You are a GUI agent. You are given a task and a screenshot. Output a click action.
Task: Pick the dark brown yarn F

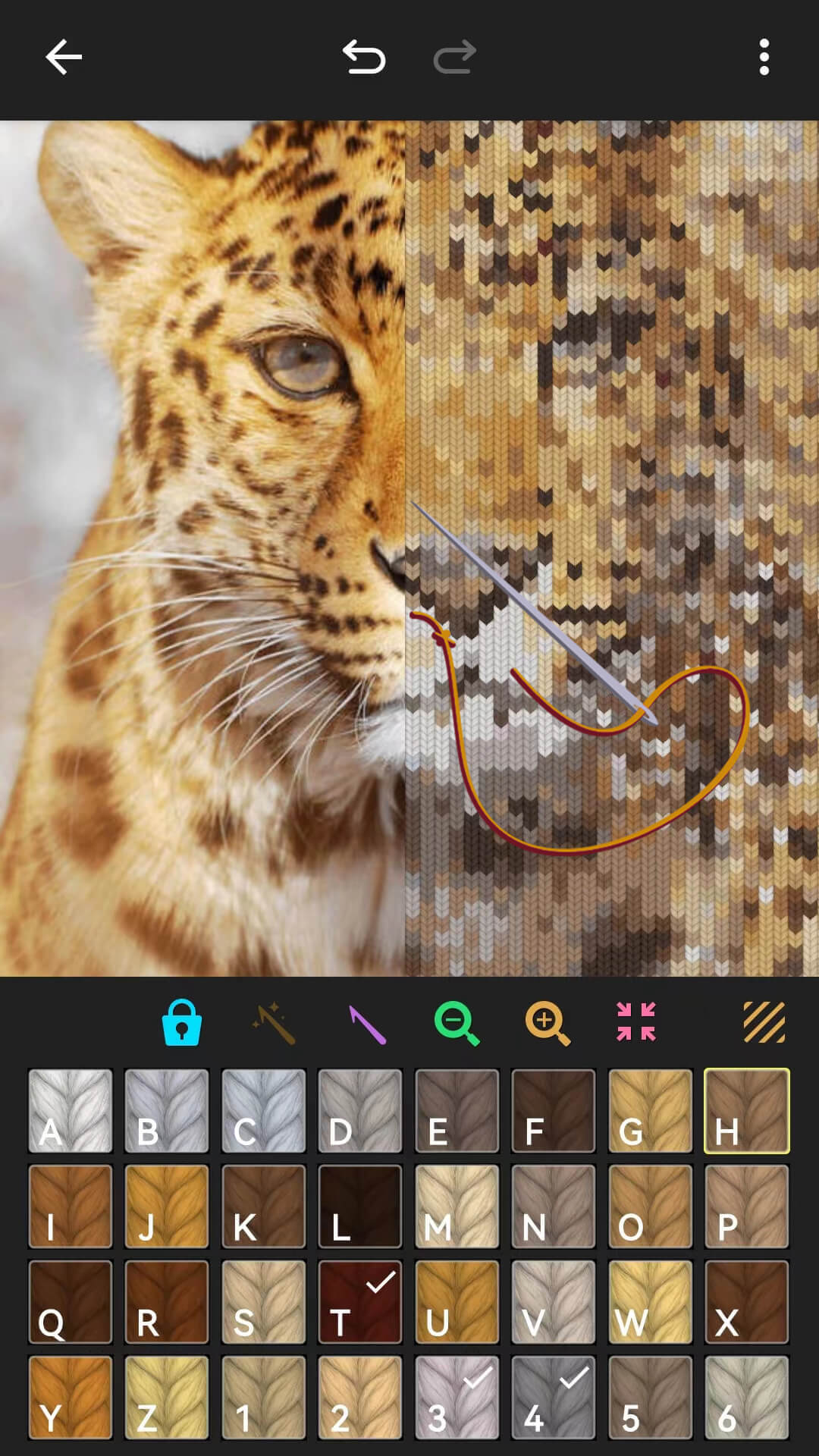point(554,1111)
